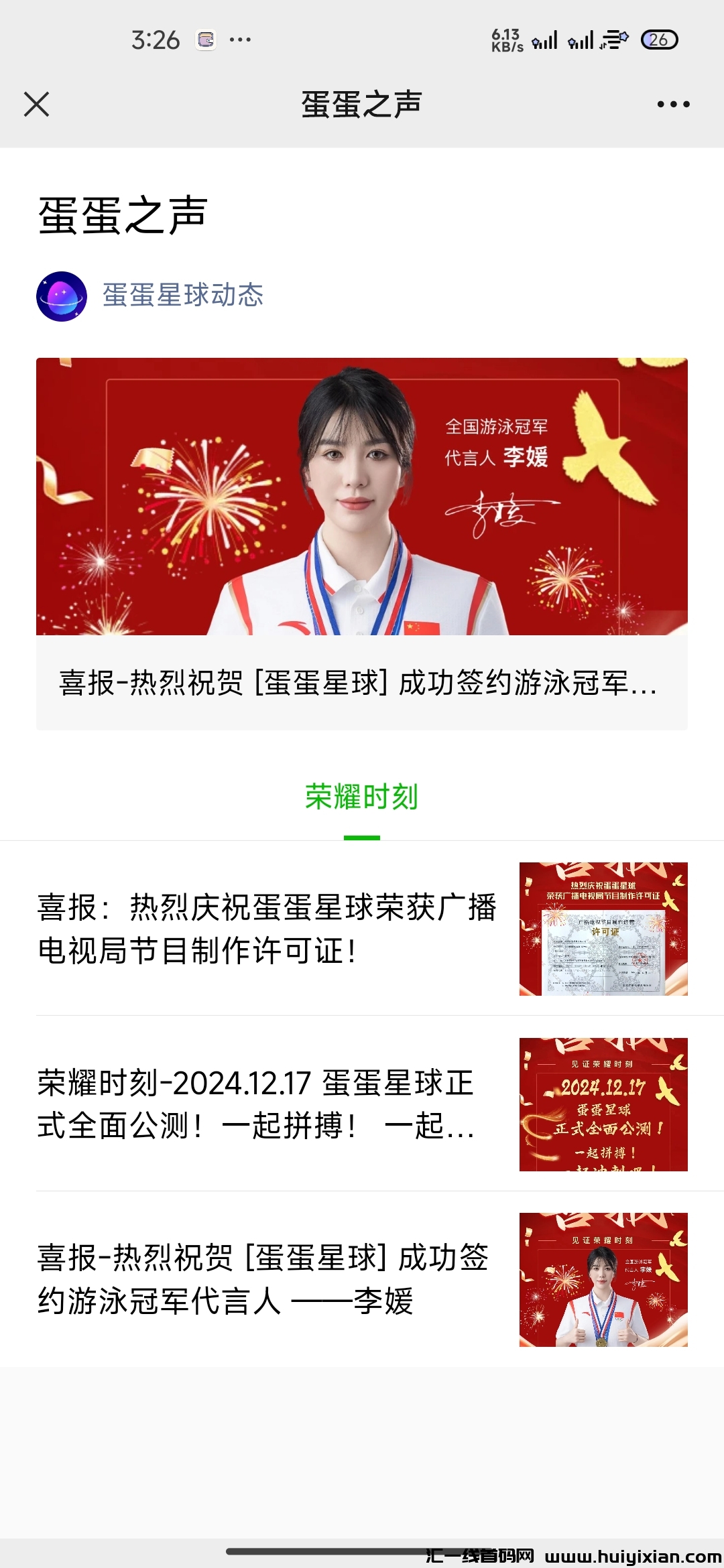Open the 蛋蛋星球动态 account profile
Image resolution: width=724 pixels, height=1568 pixels.
(x=182, y=296)
